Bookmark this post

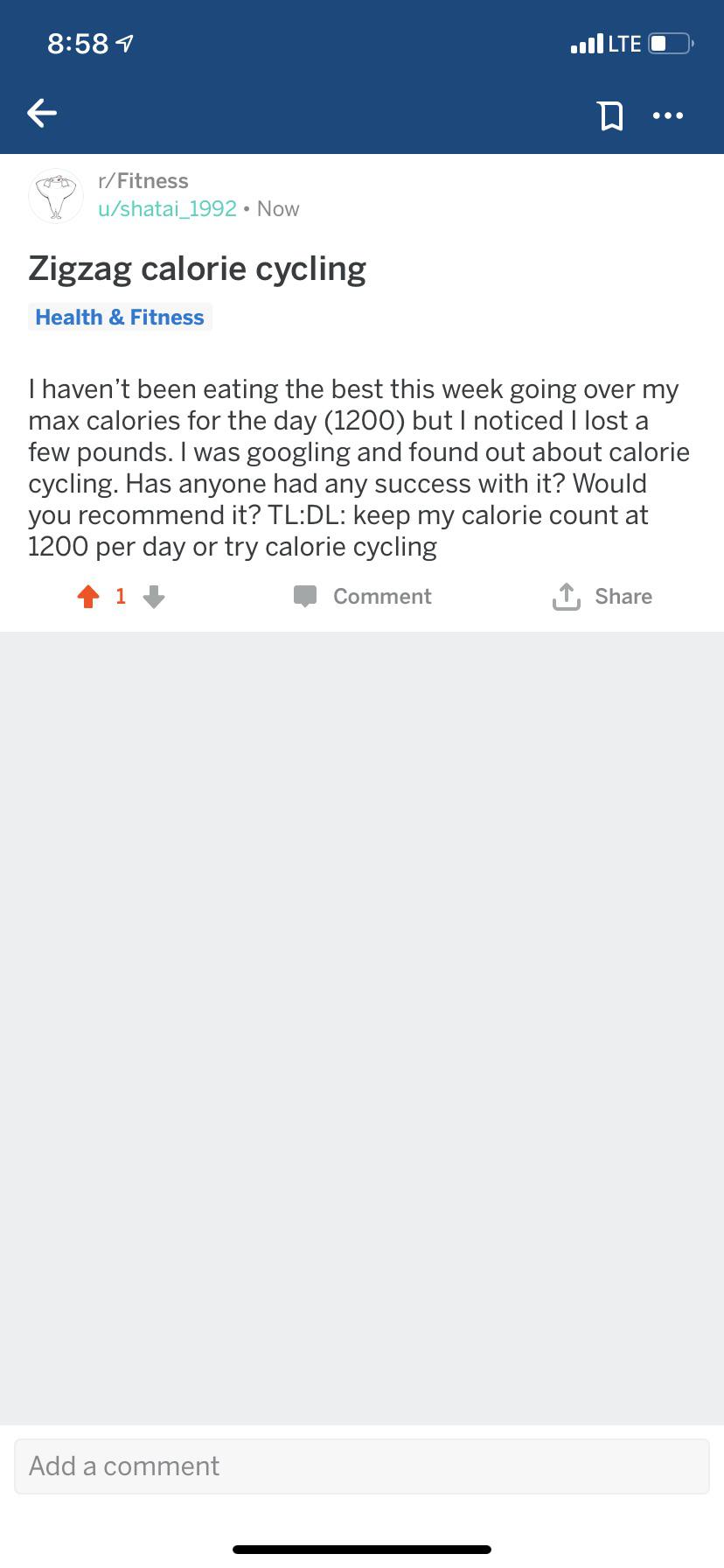click(x=611, y=115)
